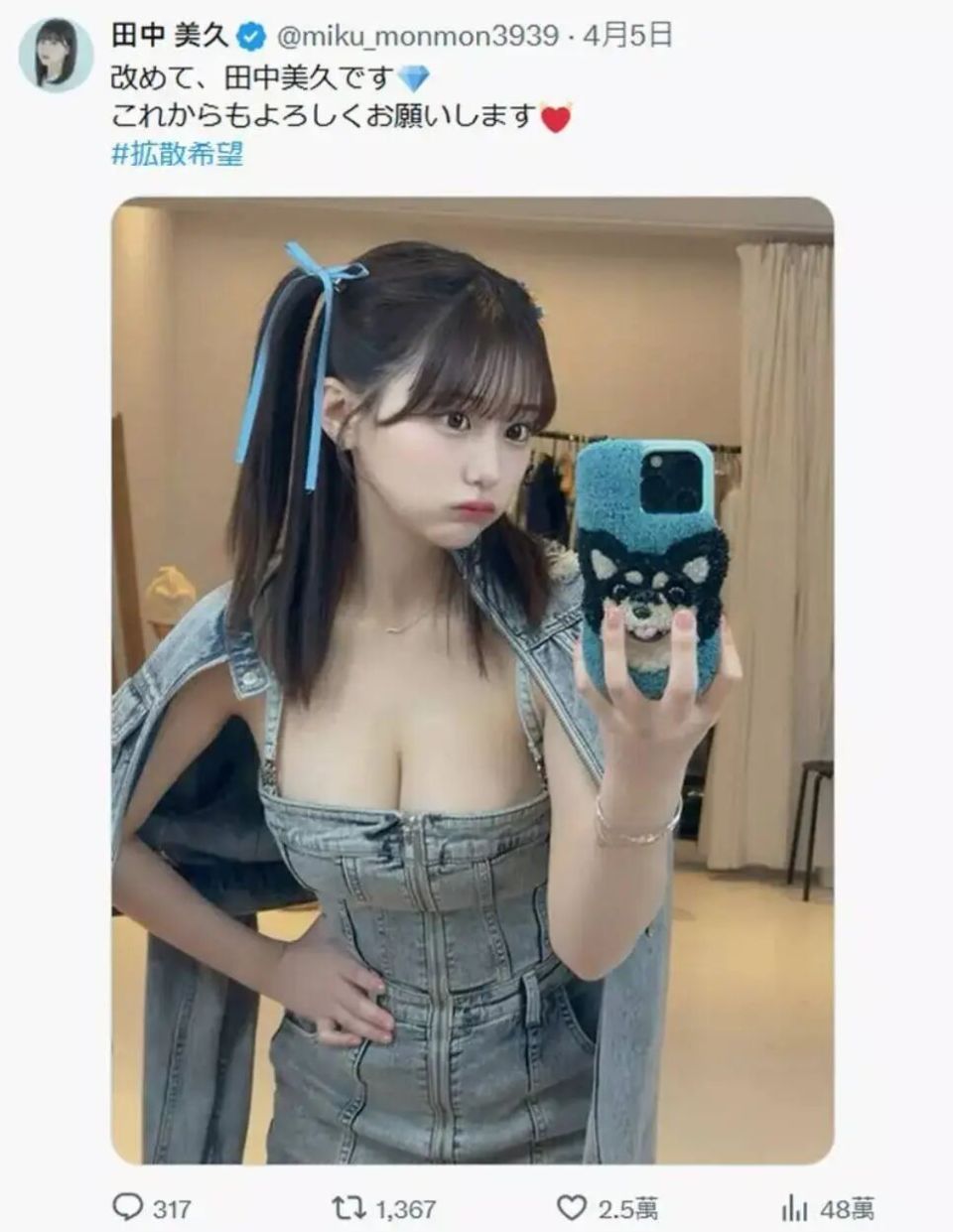Click the 48萬 views count
The height and width of the screenshot is (1232, 953).
[848, 1209]
